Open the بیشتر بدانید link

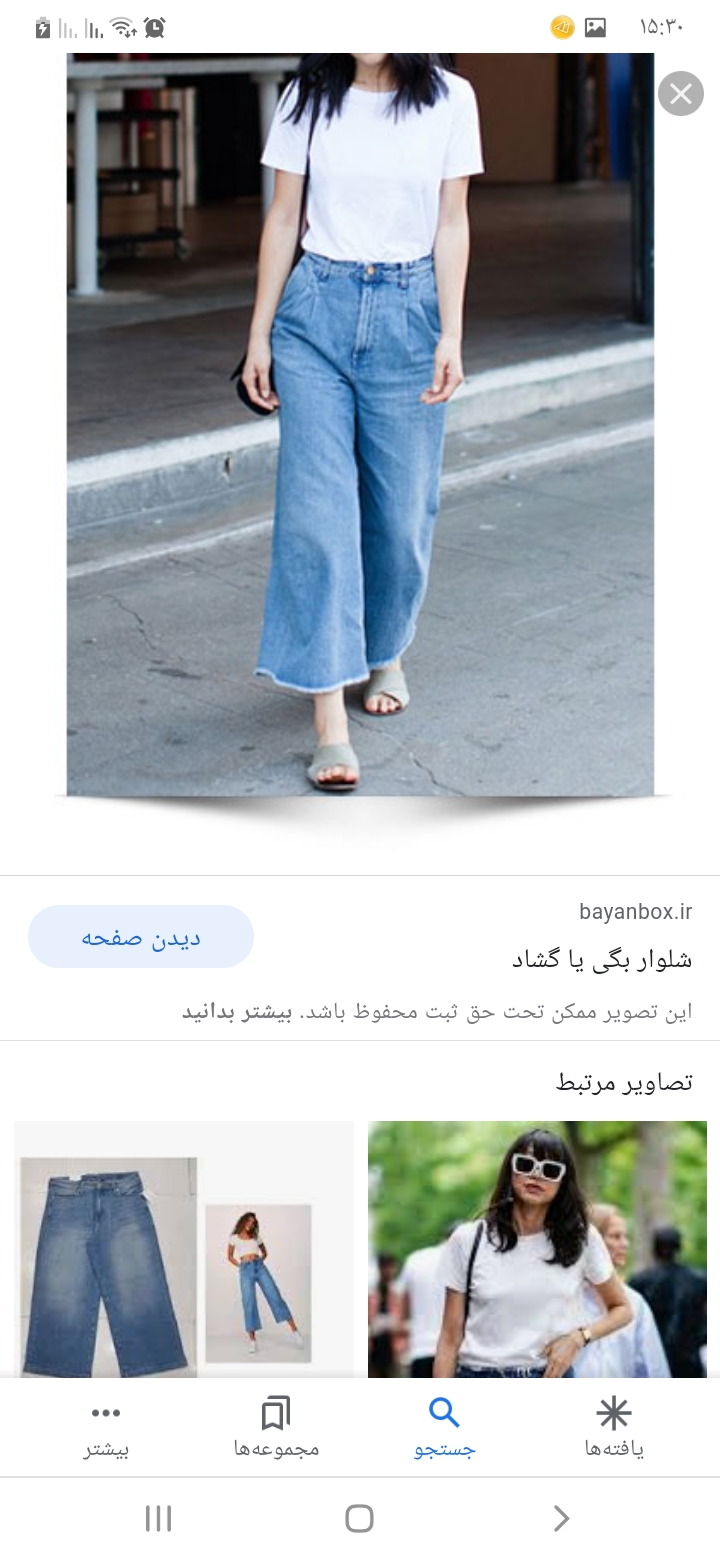[237, 1011]
